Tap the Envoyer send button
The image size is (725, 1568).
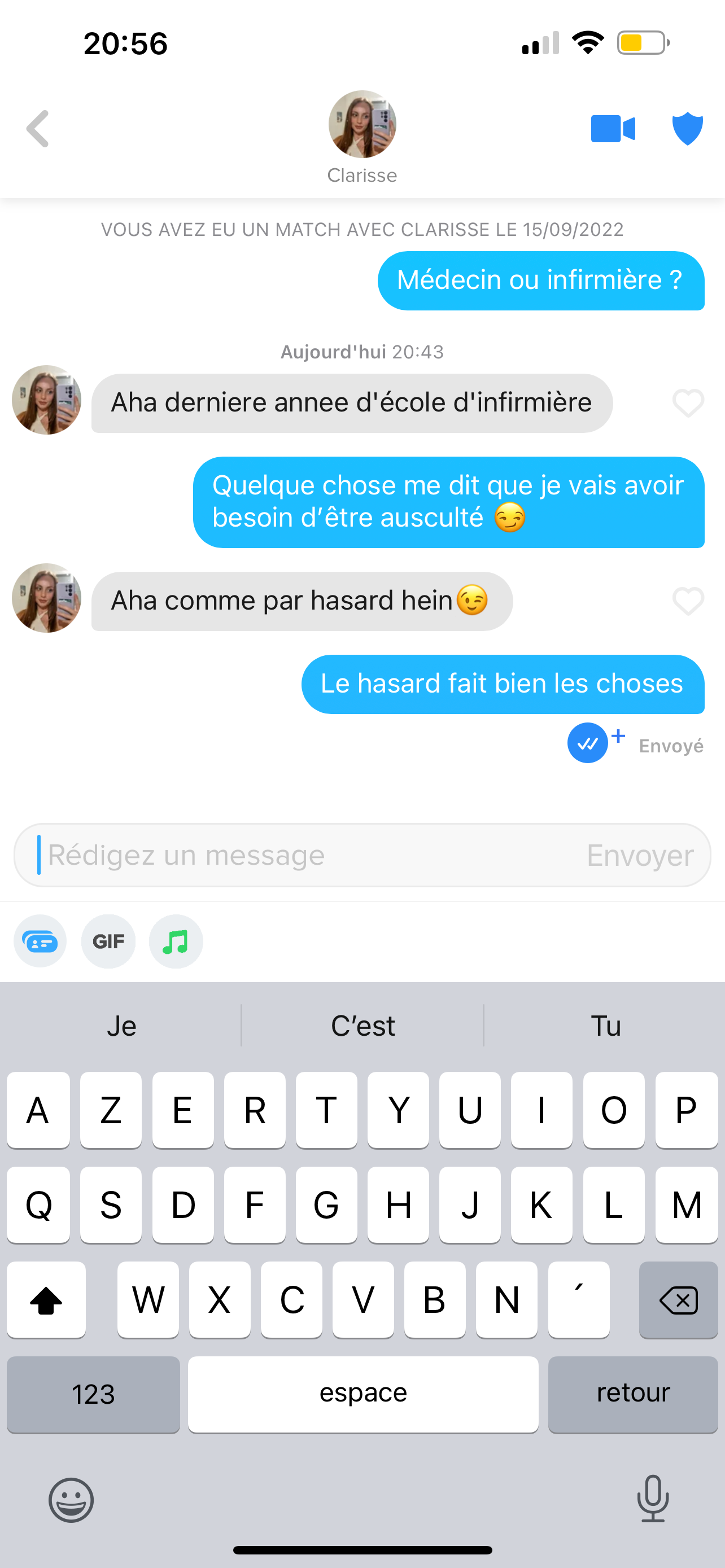coord(640,855)
